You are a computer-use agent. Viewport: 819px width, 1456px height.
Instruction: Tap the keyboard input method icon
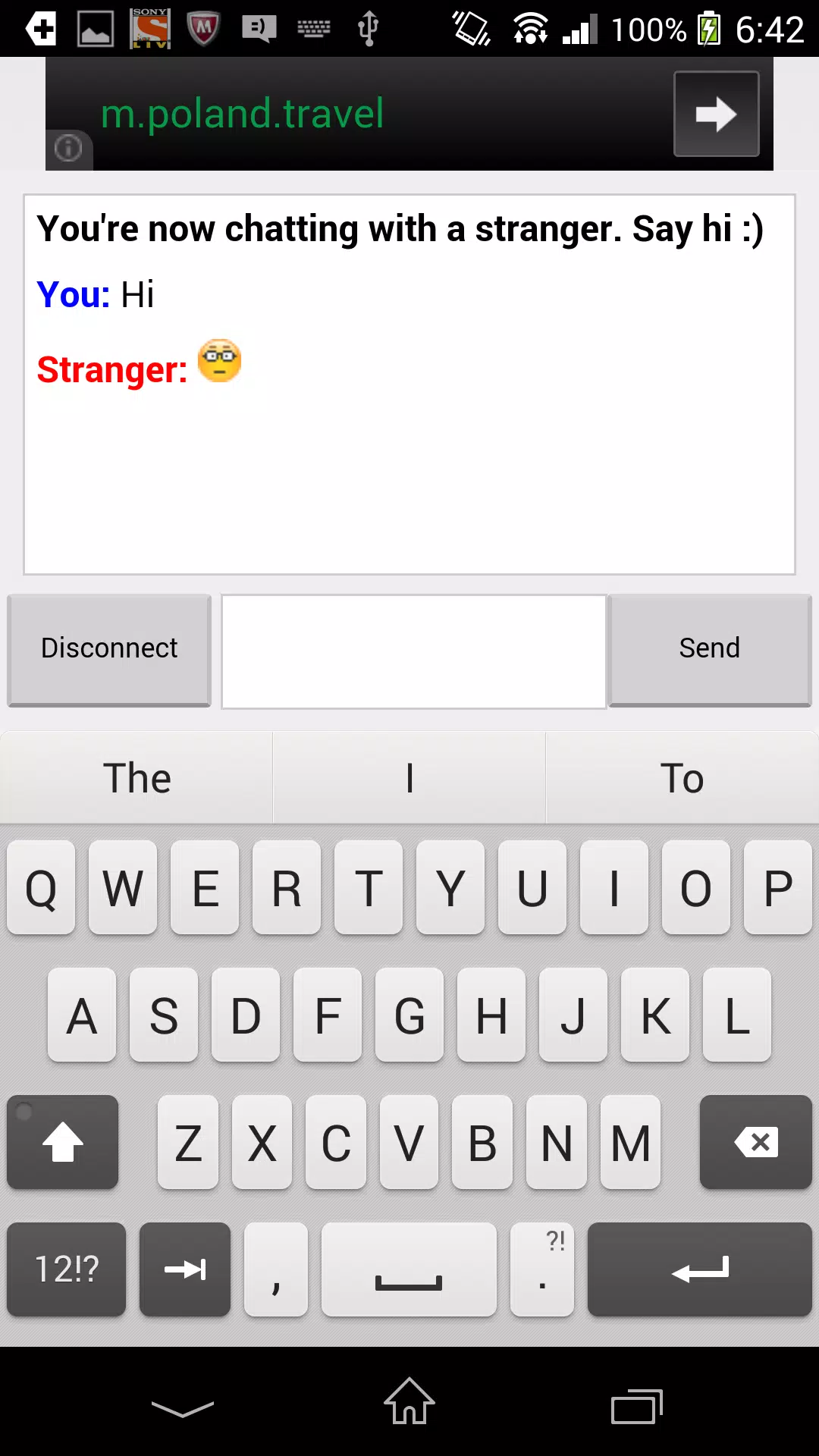point(315,29)
